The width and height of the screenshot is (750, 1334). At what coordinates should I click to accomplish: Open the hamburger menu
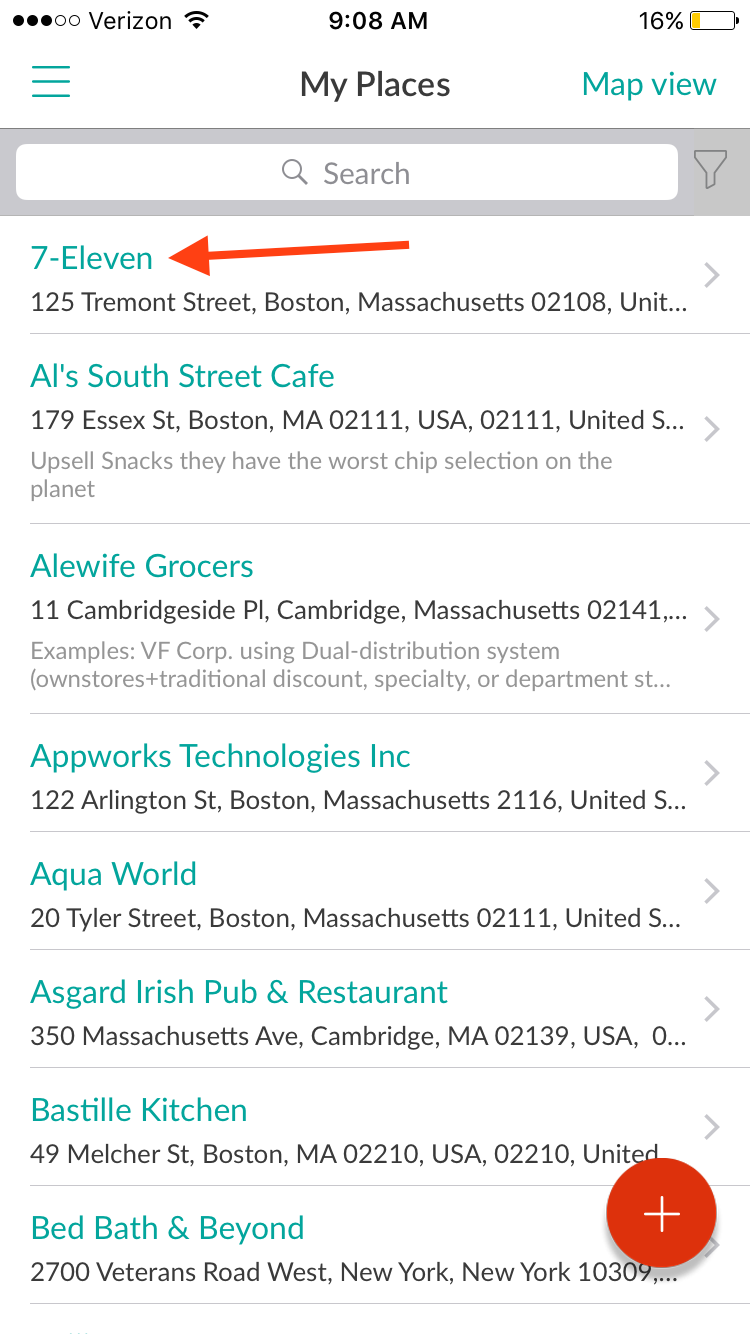[x=51, y=81]
